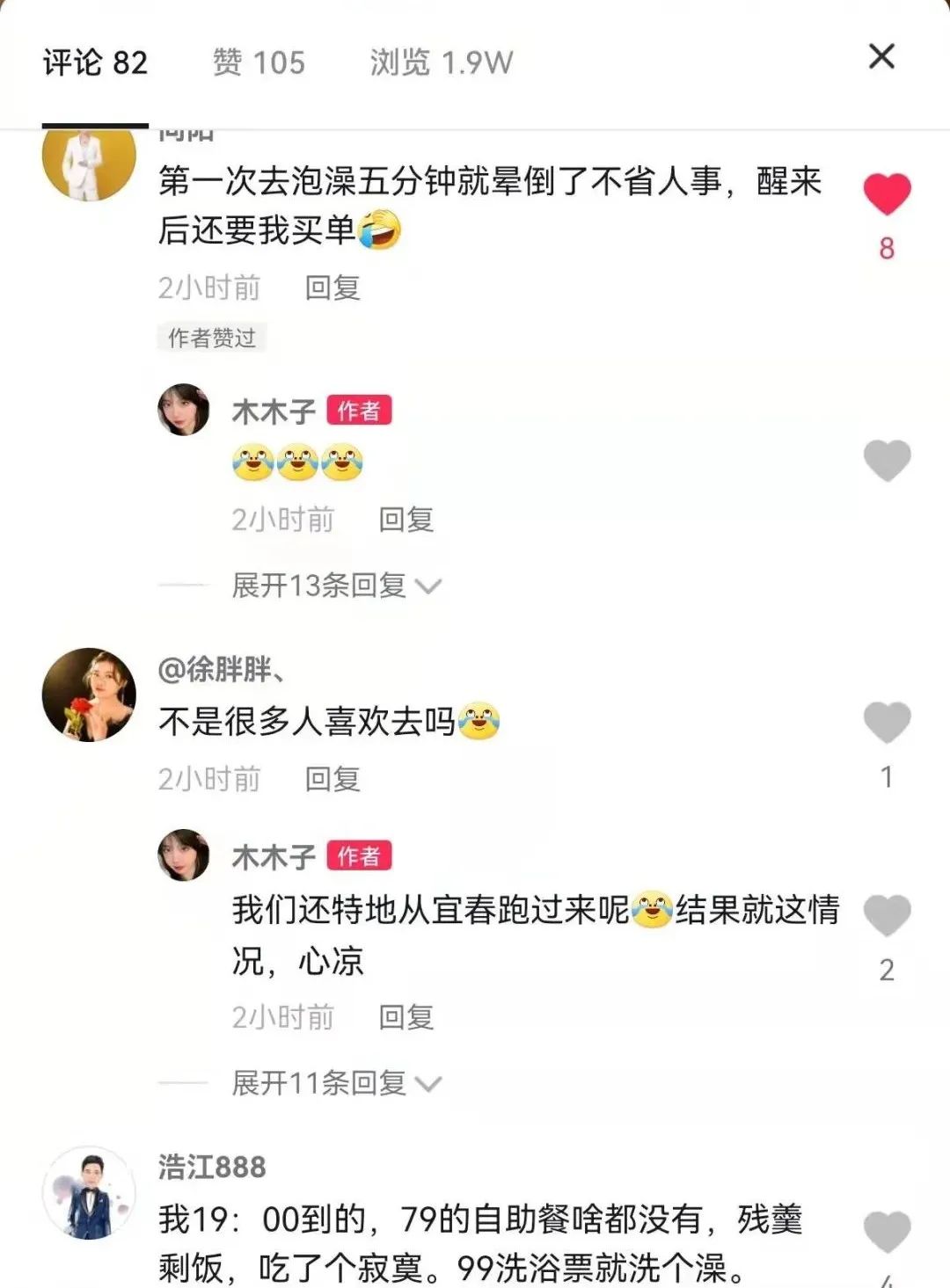Open 向阳's profile avatar
Viewport: 950px width, 1288px height.
87,165
